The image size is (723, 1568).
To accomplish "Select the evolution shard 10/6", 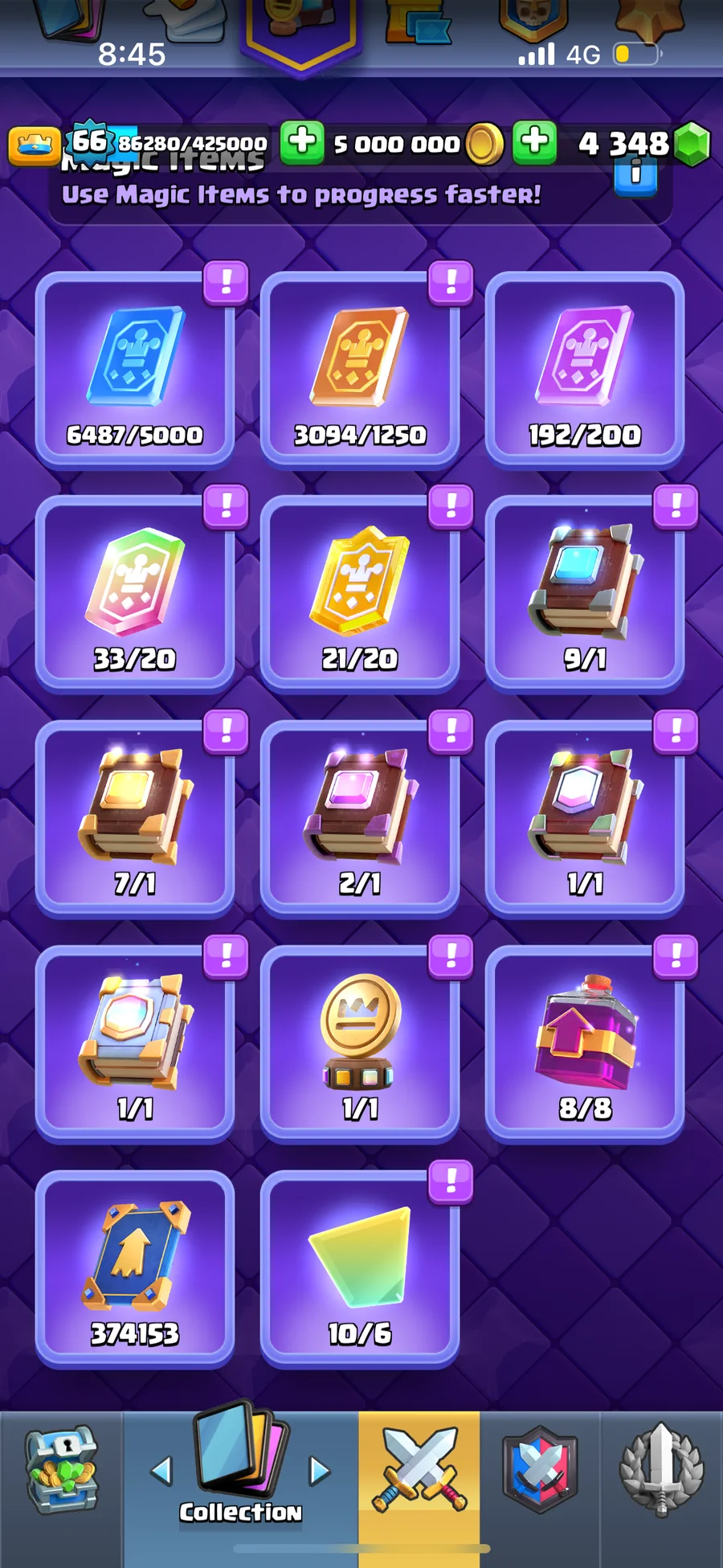I will 360,1268.
